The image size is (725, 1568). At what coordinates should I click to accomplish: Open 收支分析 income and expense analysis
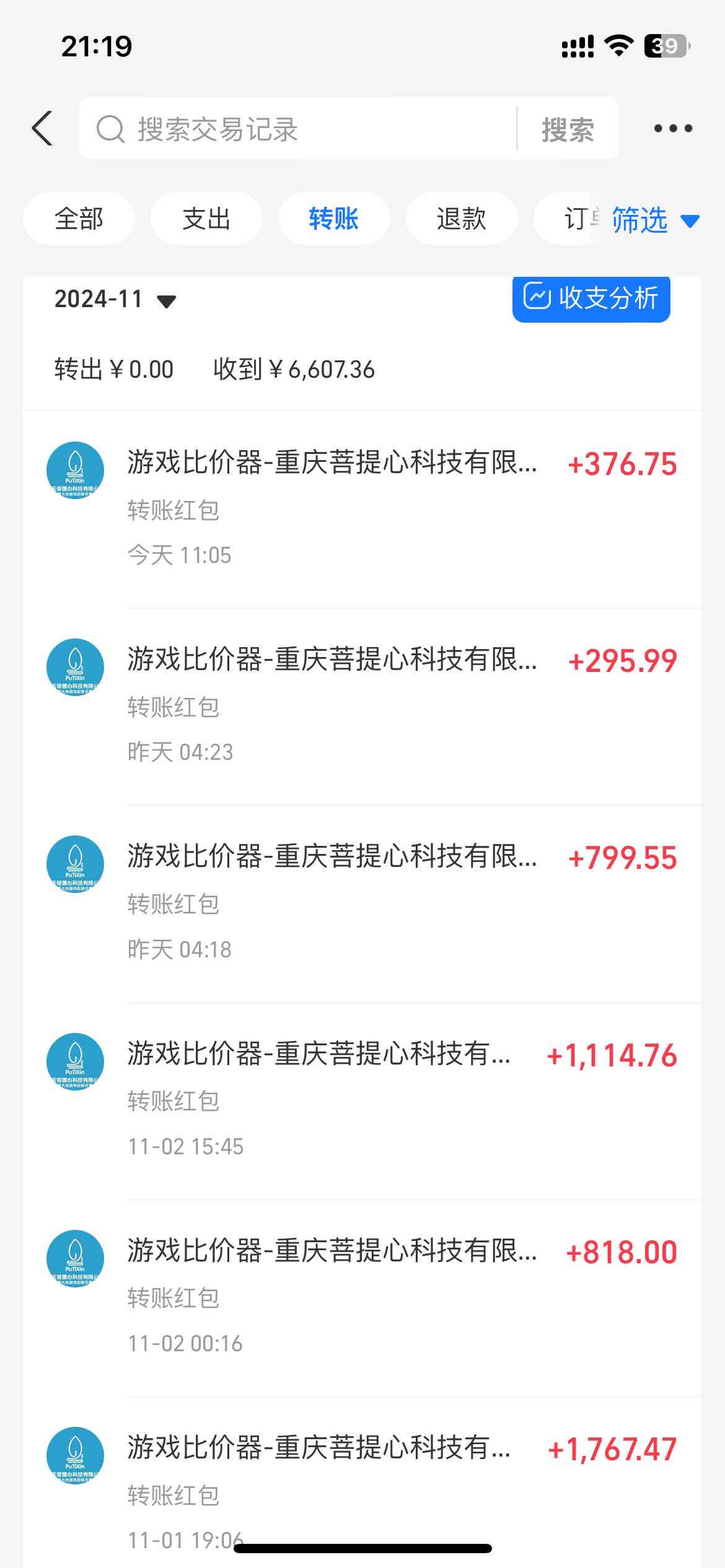pos(591,298)
